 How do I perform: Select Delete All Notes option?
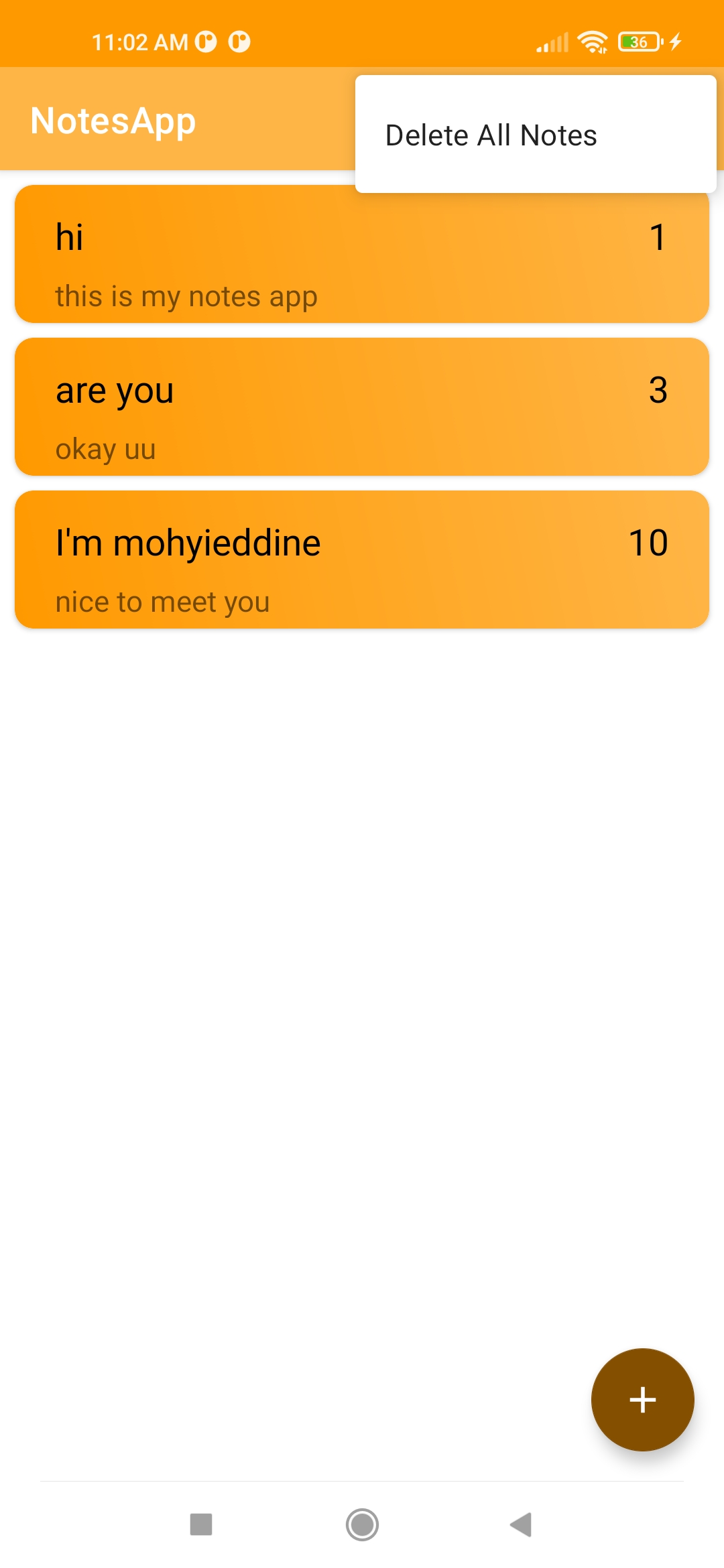tap(536, 135)
